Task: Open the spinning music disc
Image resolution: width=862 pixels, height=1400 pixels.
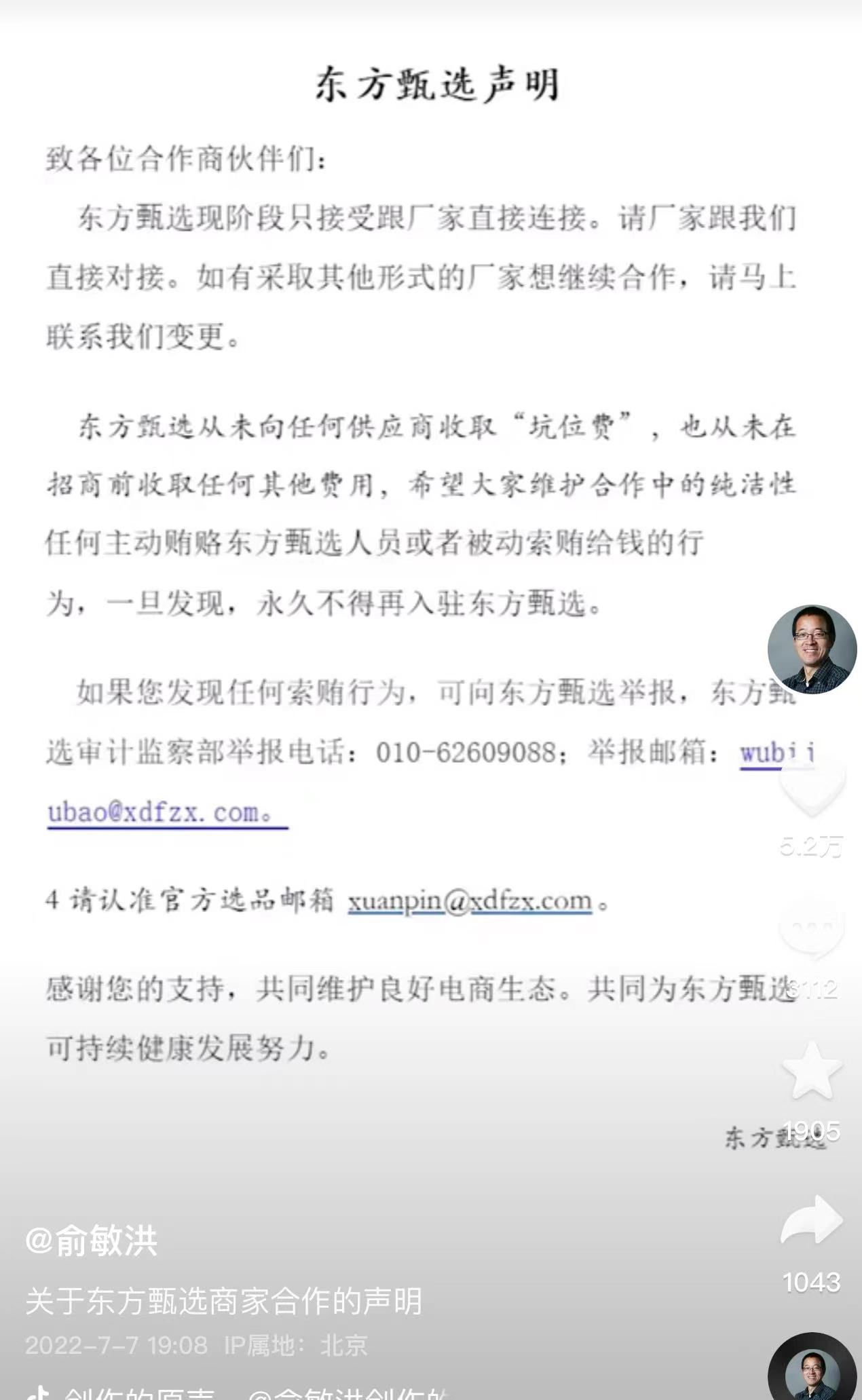Action: 812,1374
